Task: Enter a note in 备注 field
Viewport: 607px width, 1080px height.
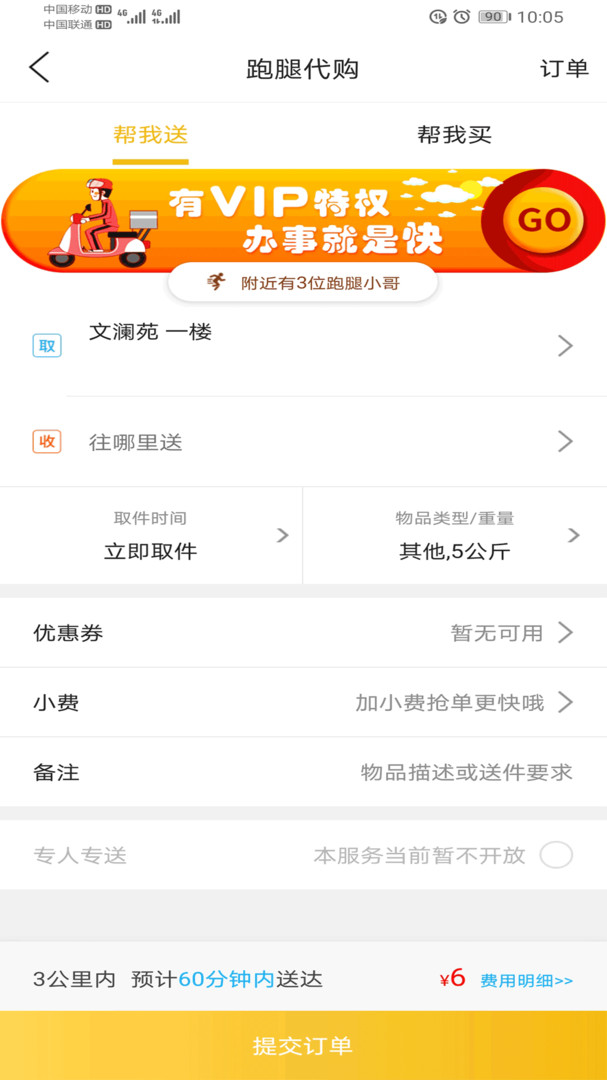Action: point(303,772)
